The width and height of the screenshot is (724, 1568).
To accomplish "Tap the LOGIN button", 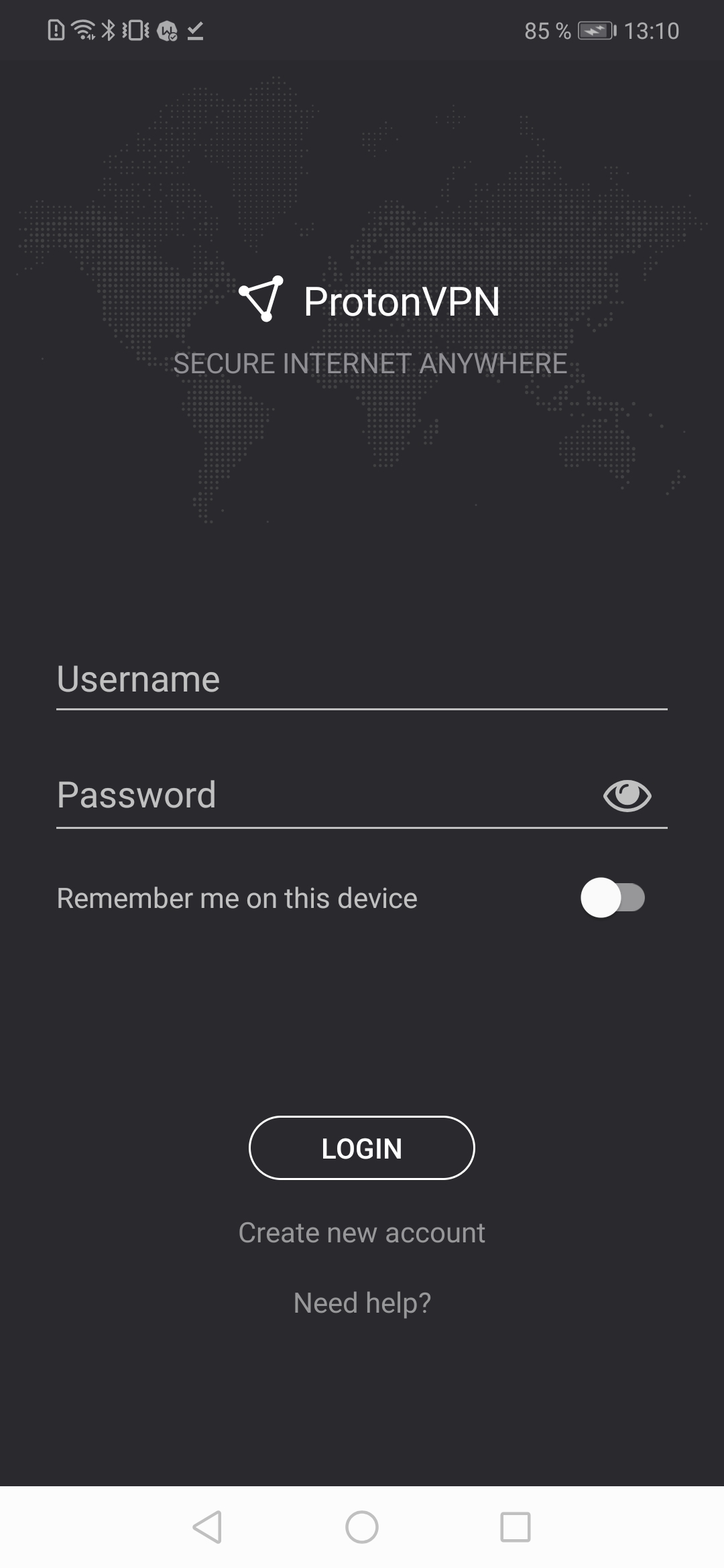I will tap(362, 1148).
